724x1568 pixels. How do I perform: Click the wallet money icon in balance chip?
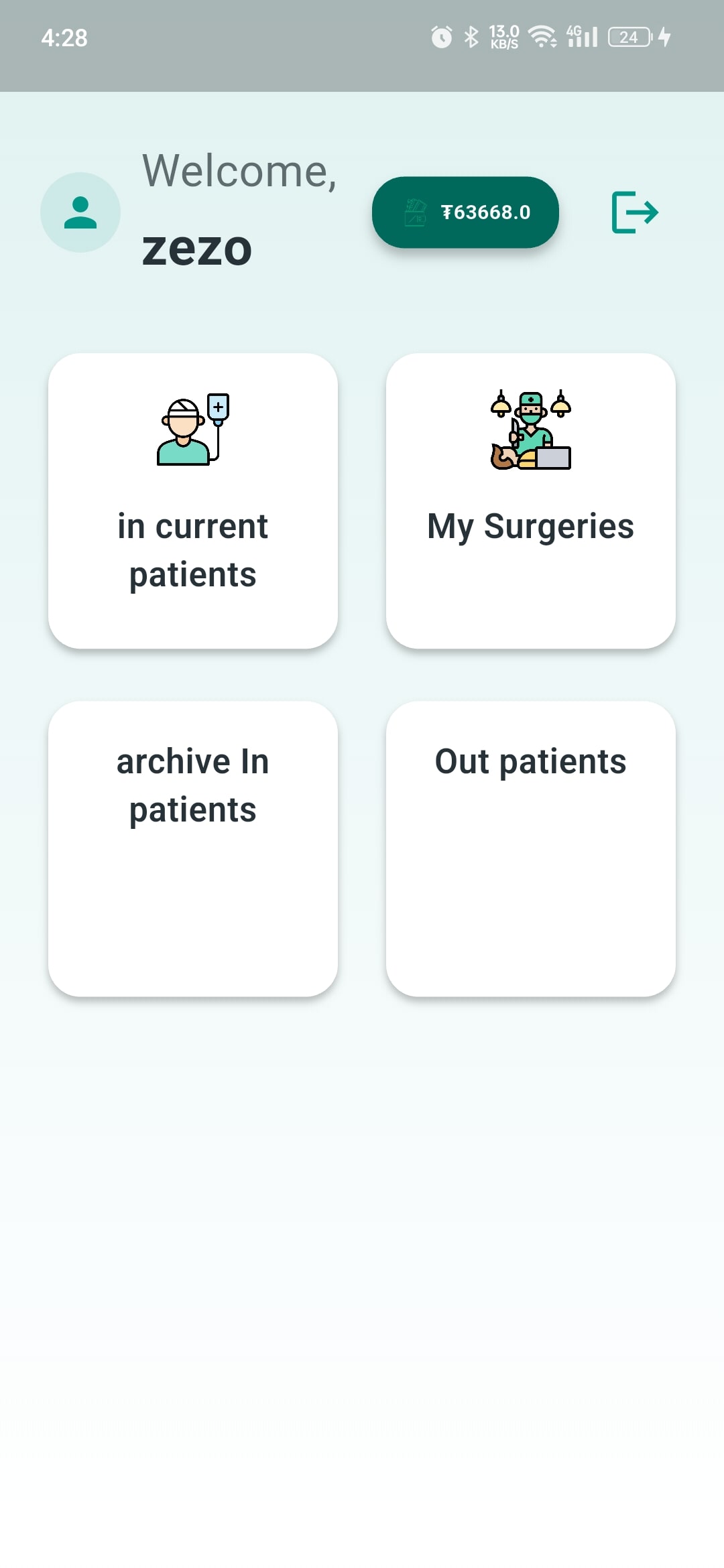414,211
